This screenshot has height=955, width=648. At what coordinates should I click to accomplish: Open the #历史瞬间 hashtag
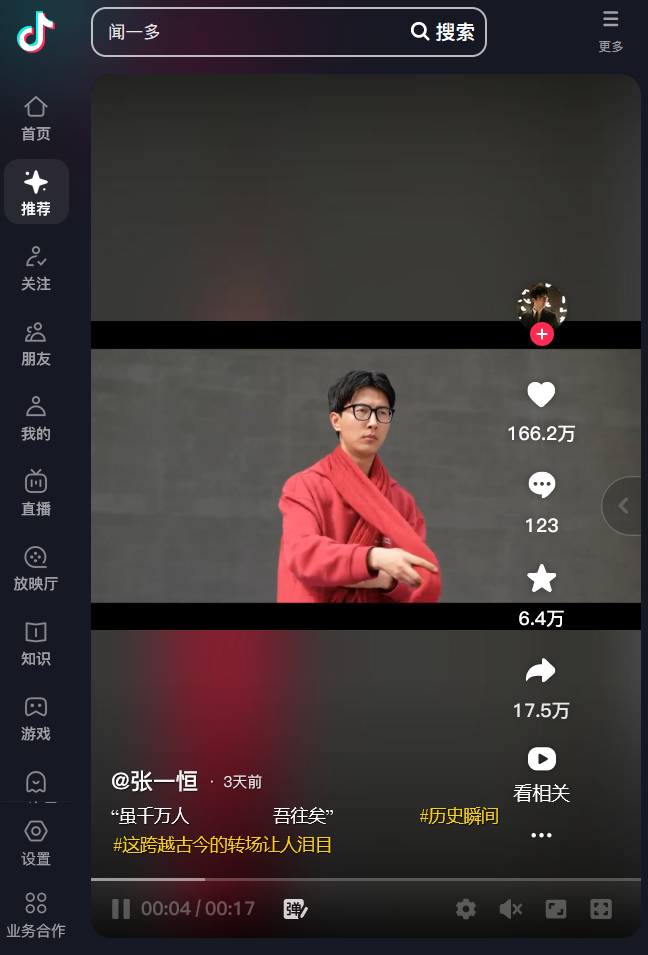click(x=459, y=816)
